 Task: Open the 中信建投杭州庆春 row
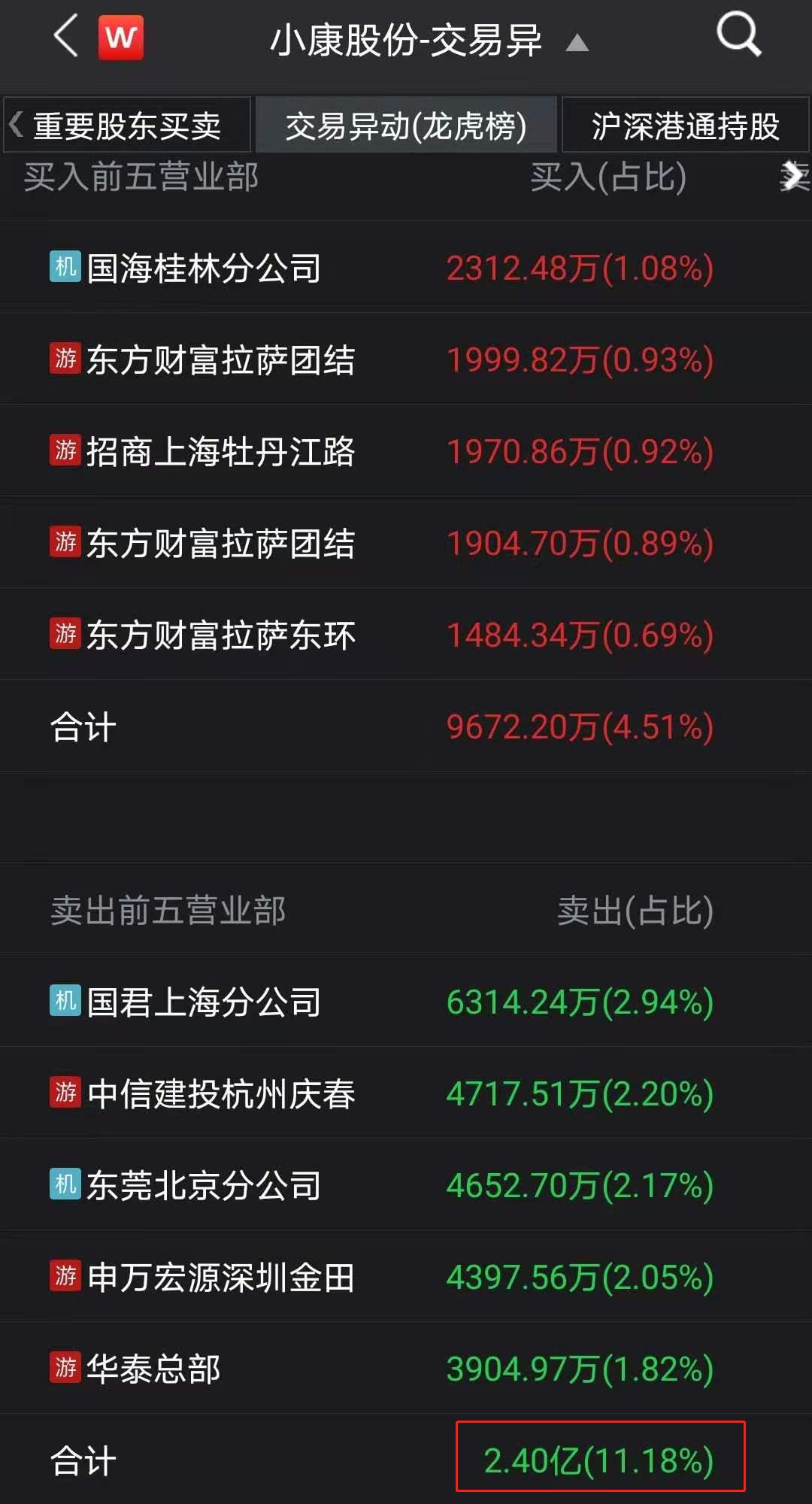point(406,1093)
